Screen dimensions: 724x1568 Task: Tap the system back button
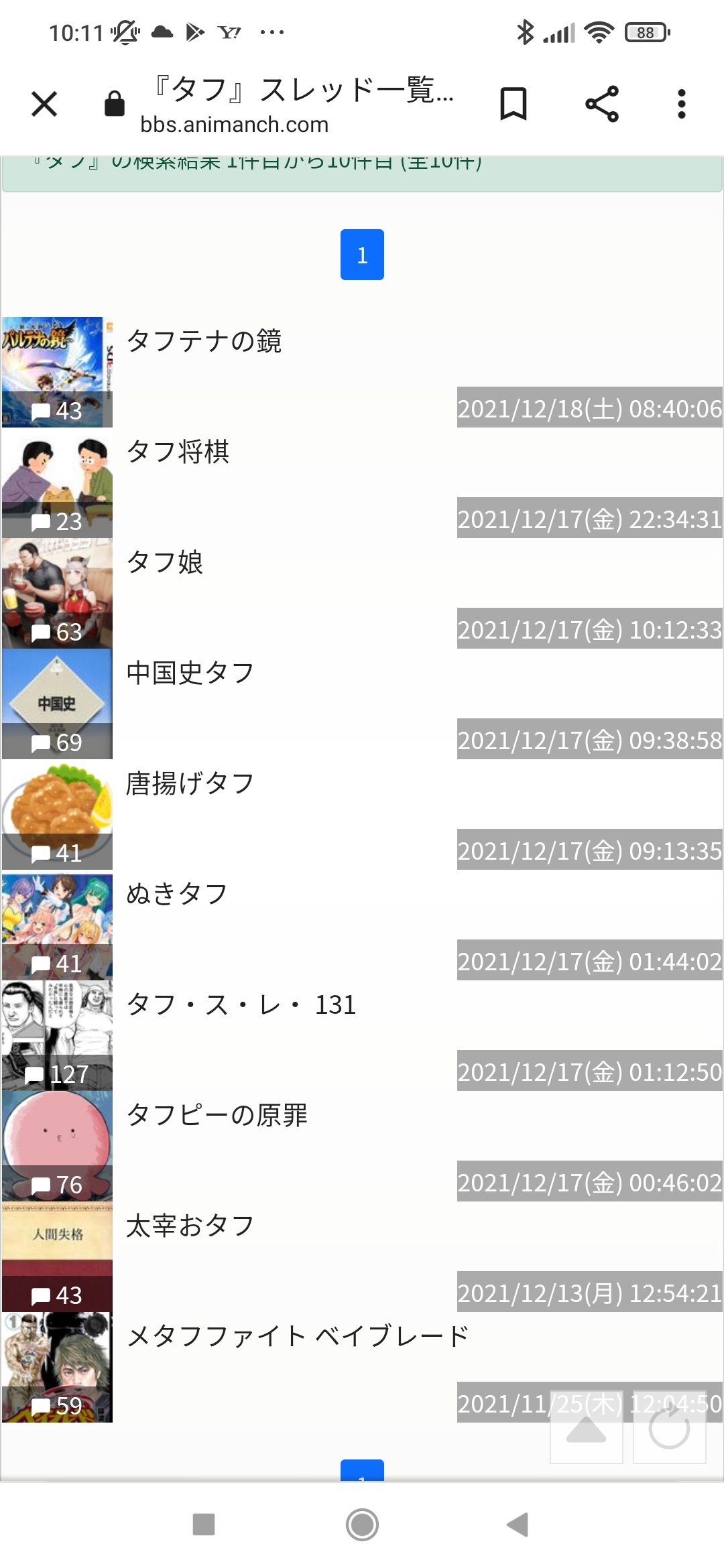point(518,1524)
